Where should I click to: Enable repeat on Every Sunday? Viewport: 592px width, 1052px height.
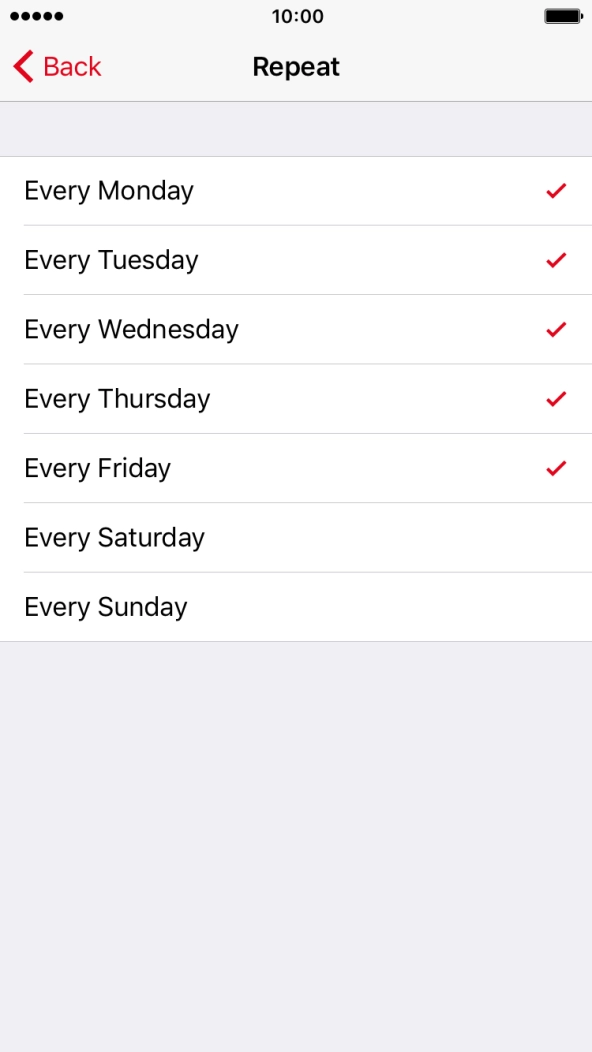pos(296,607)
